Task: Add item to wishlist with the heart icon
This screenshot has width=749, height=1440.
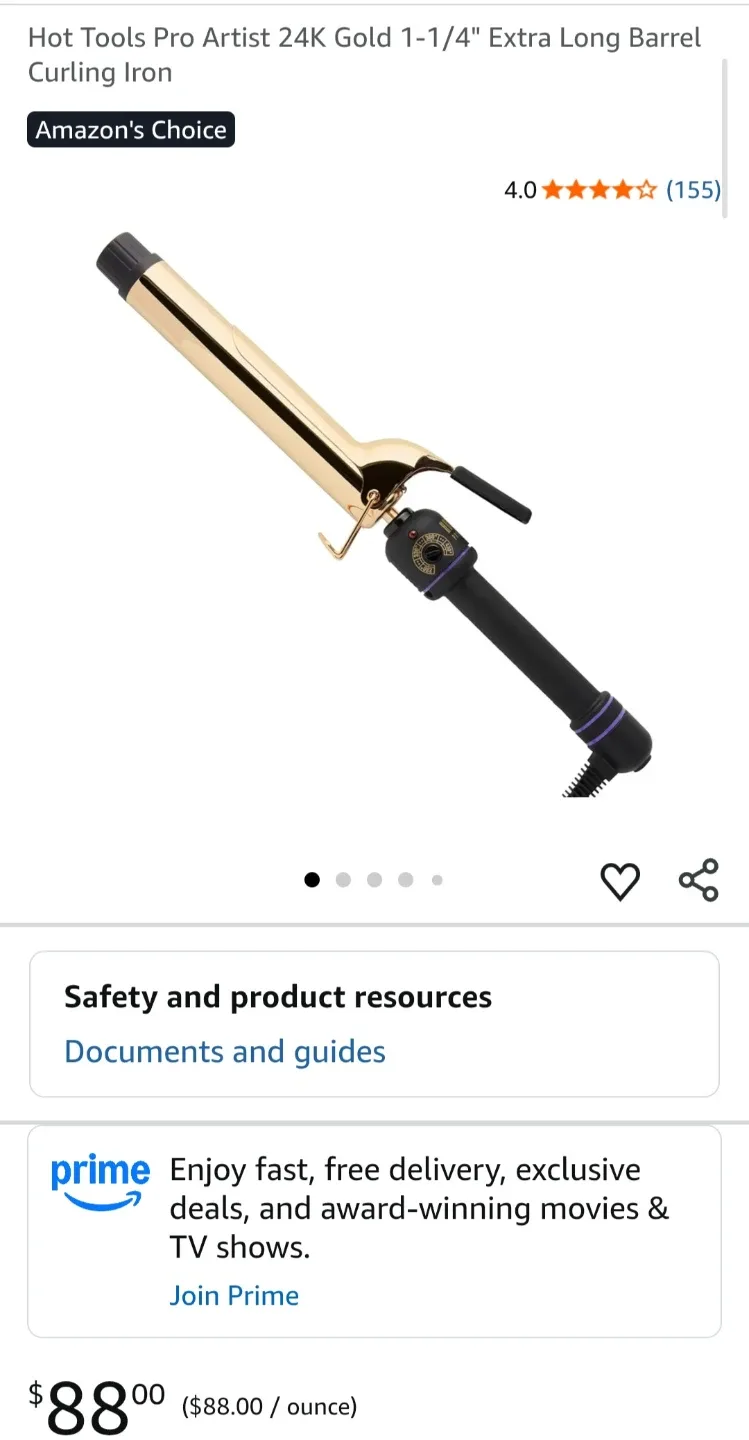Action: tap(620, 881)
